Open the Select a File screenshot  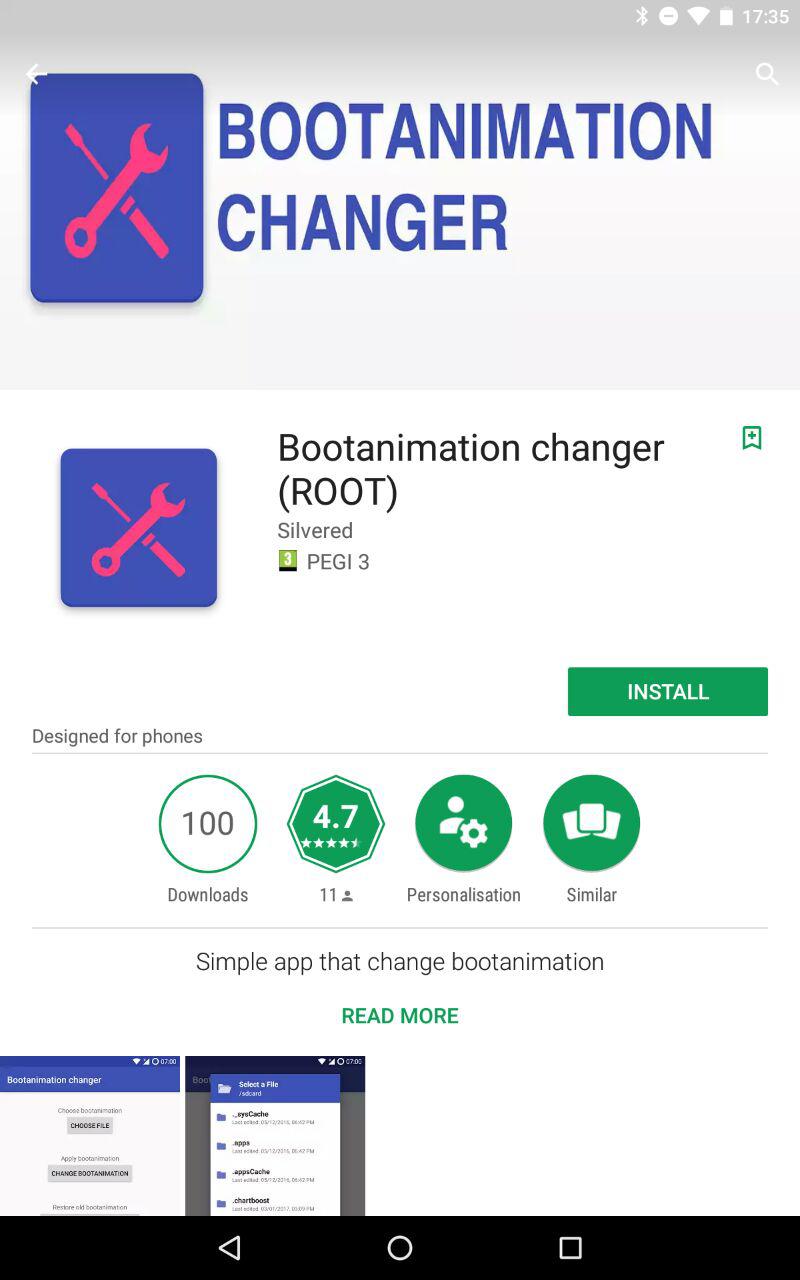pyautogui.click(x=275, y=1135)
